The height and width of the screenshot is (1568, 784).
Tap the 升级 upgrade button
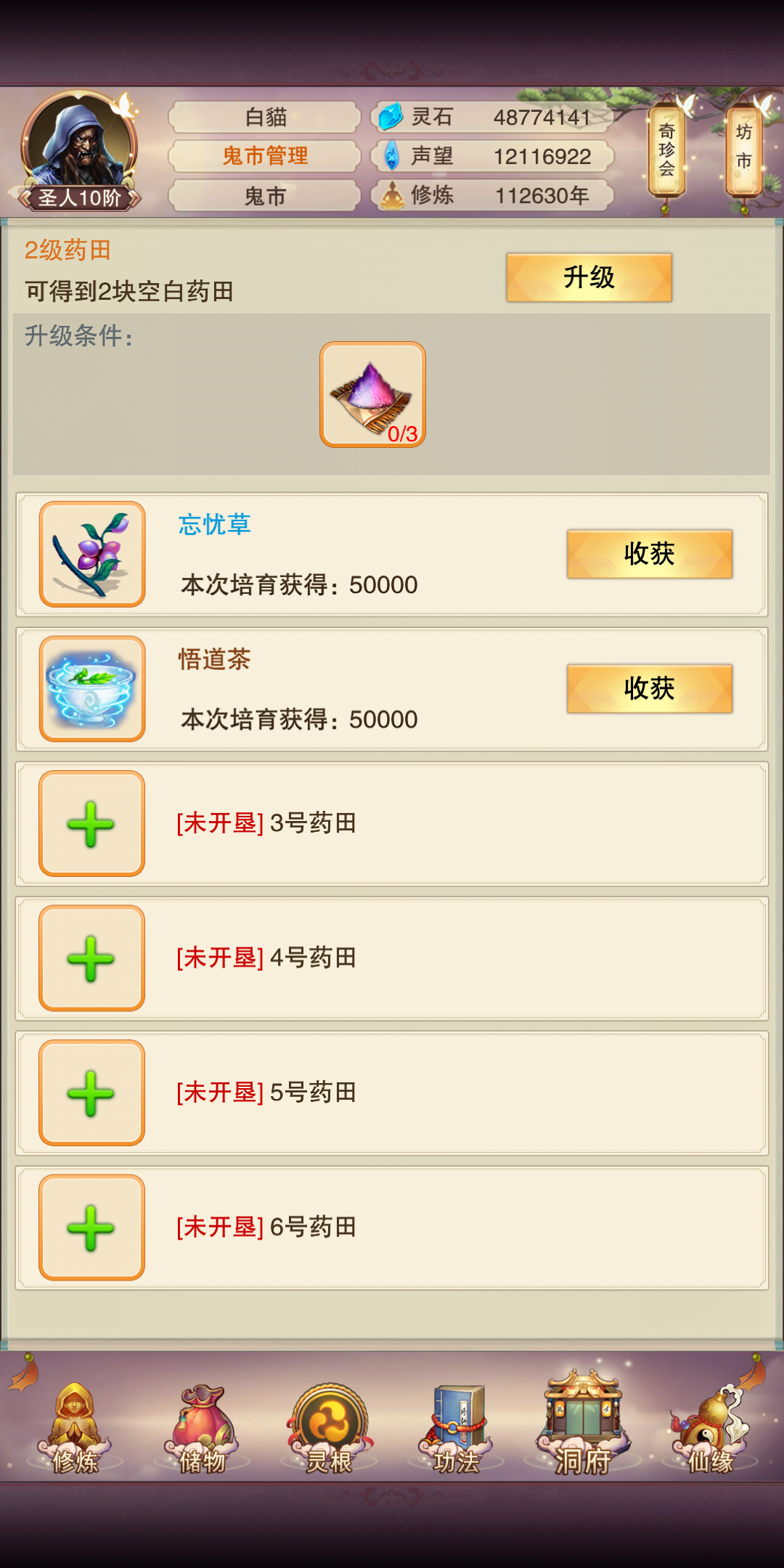589,277
